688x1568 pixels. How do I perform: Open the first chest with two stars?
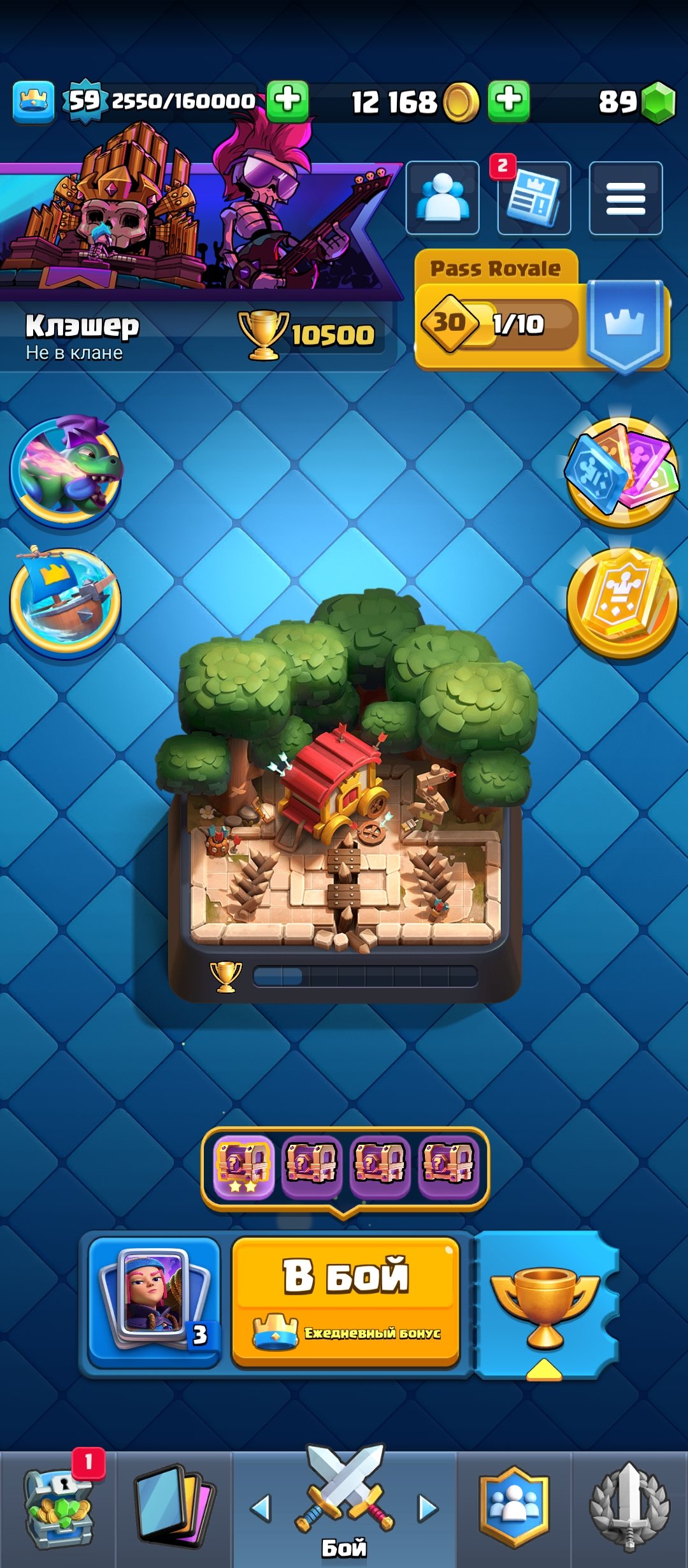243,1166
